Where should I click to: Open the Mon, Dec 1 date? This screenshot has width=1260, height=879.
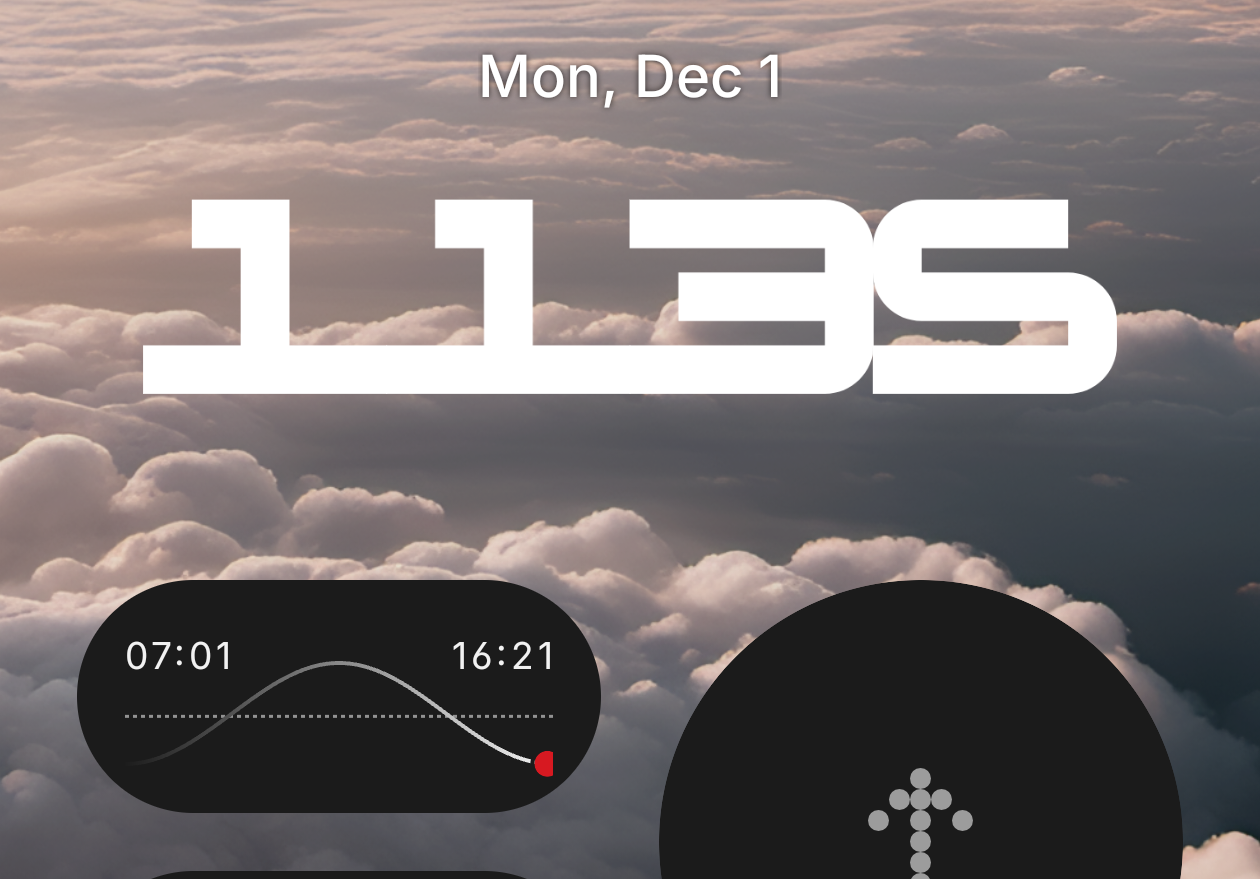(630, 76)
